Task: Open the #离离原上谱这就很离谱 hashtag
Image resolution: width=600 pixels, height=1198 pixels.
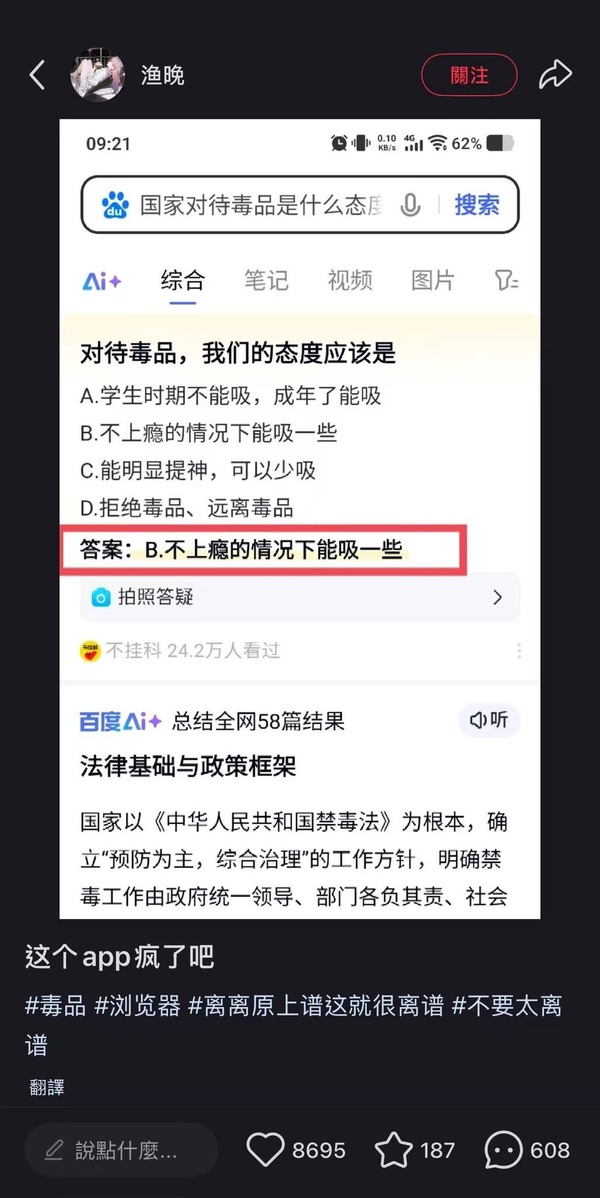Action: pyautogui.click(x=315, y=1006)
